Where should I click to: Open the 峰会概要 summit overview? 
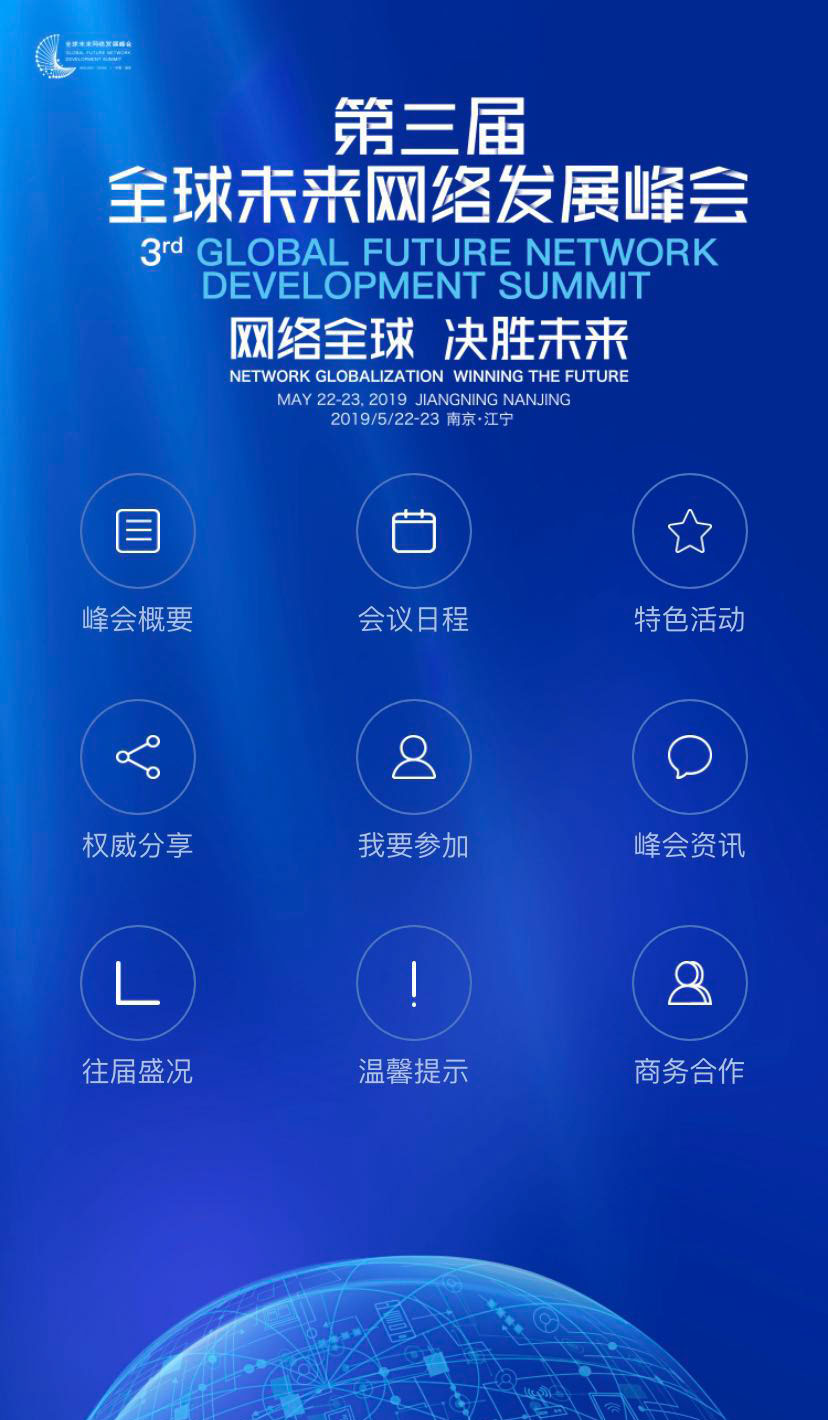138,531
